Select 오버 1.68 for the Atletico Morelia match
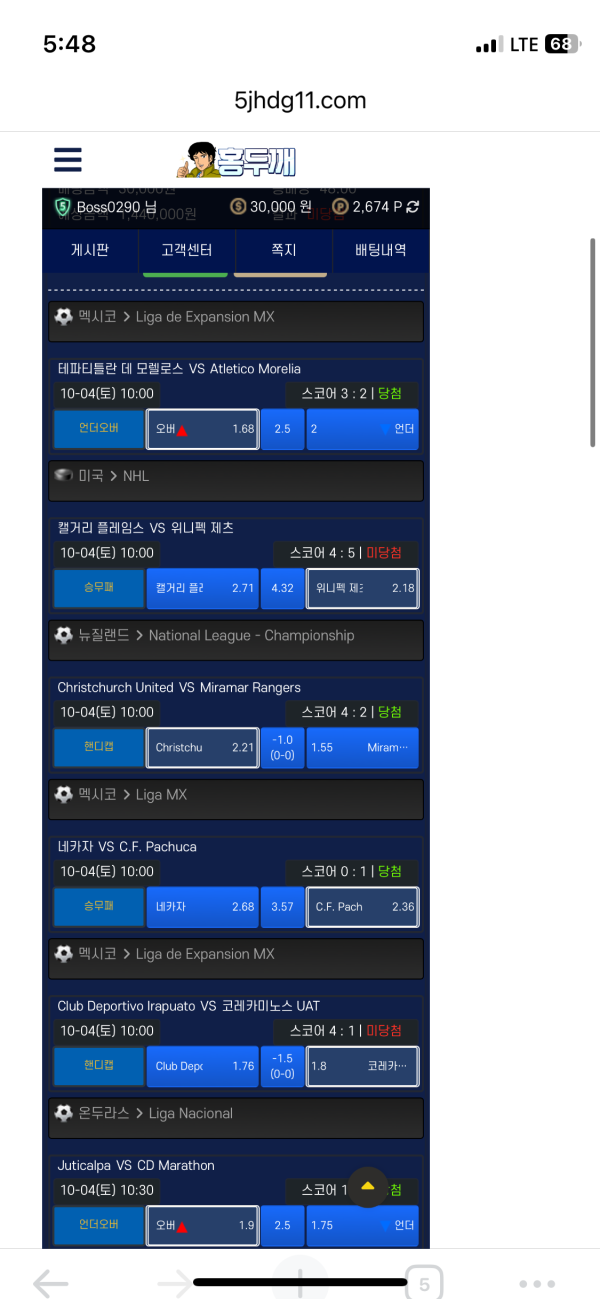 pyautogui.click(x=203, y=429)
